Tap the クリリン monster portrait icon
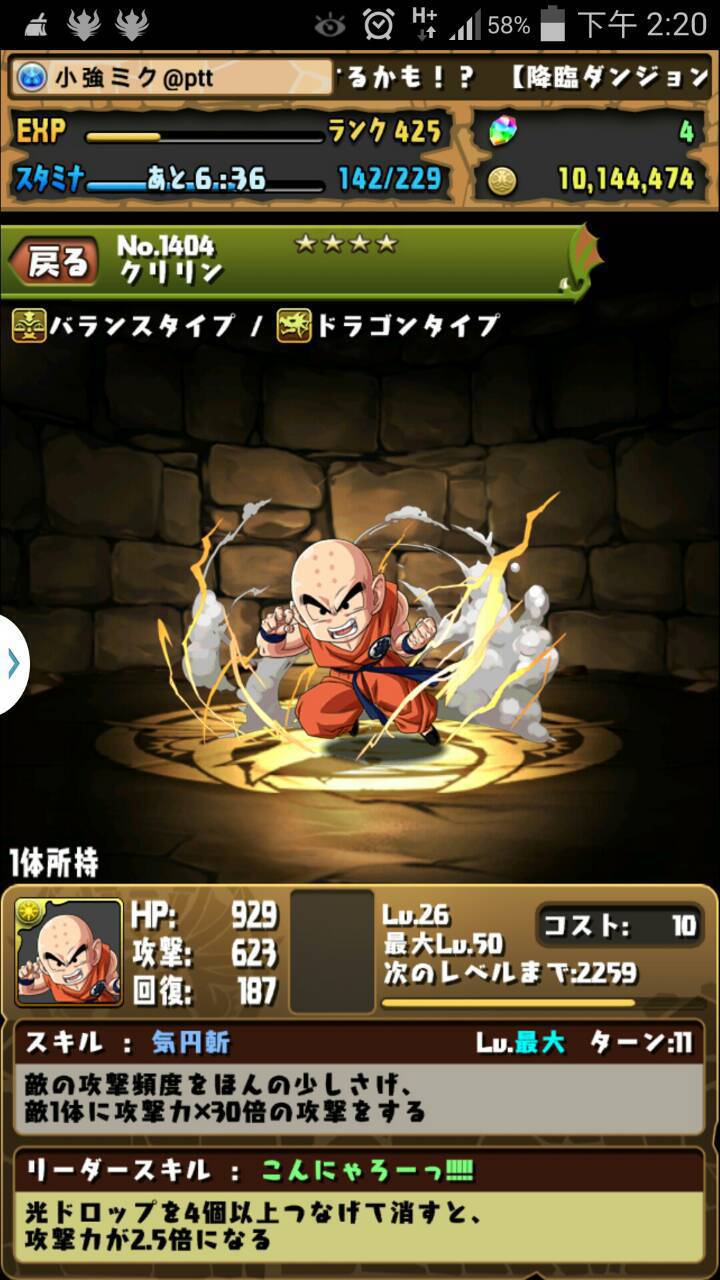The width and height of the screenshot is (720, 1280). click(68, 953)
